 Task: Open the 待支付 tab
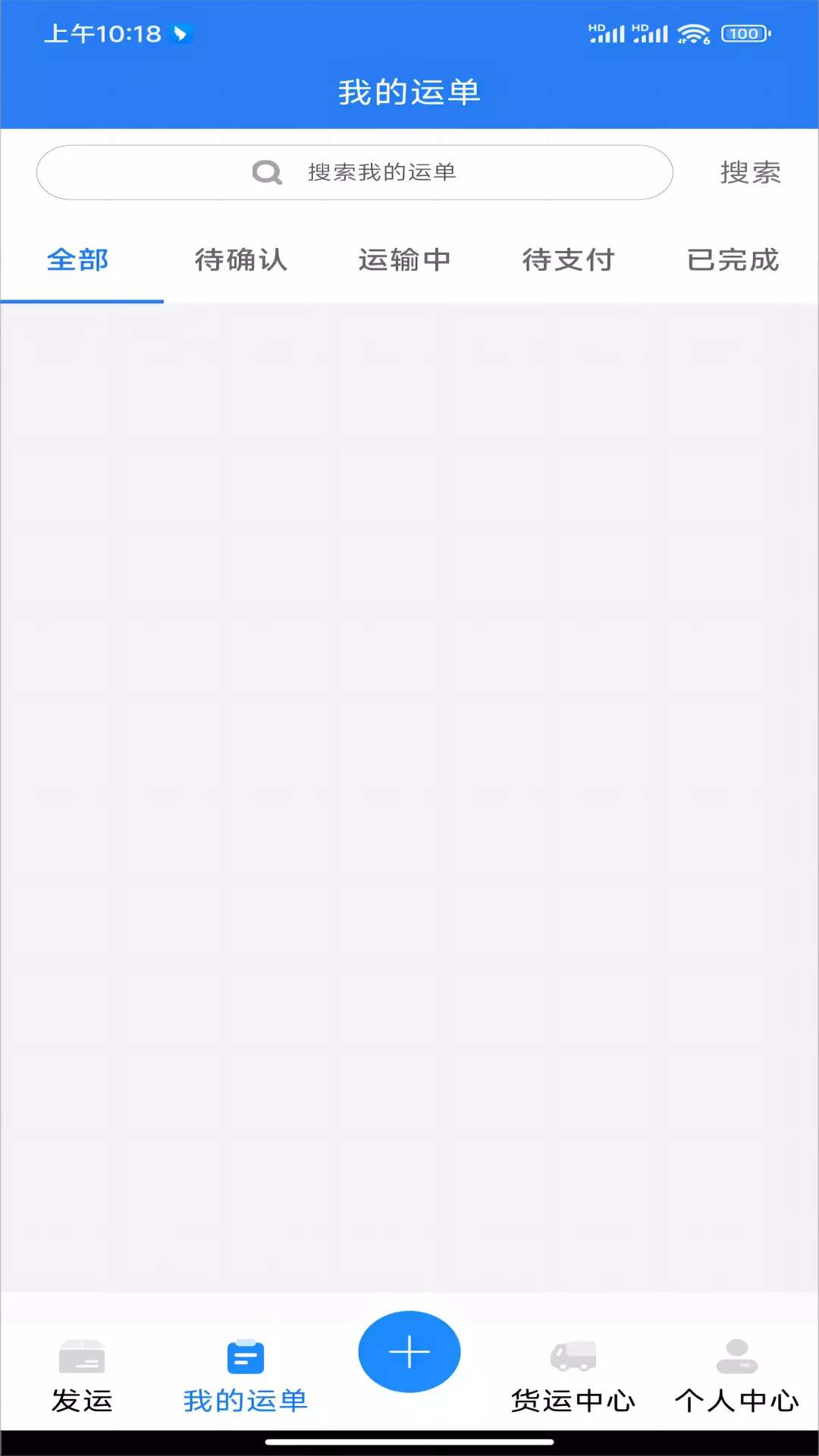(x=569, y=260)
